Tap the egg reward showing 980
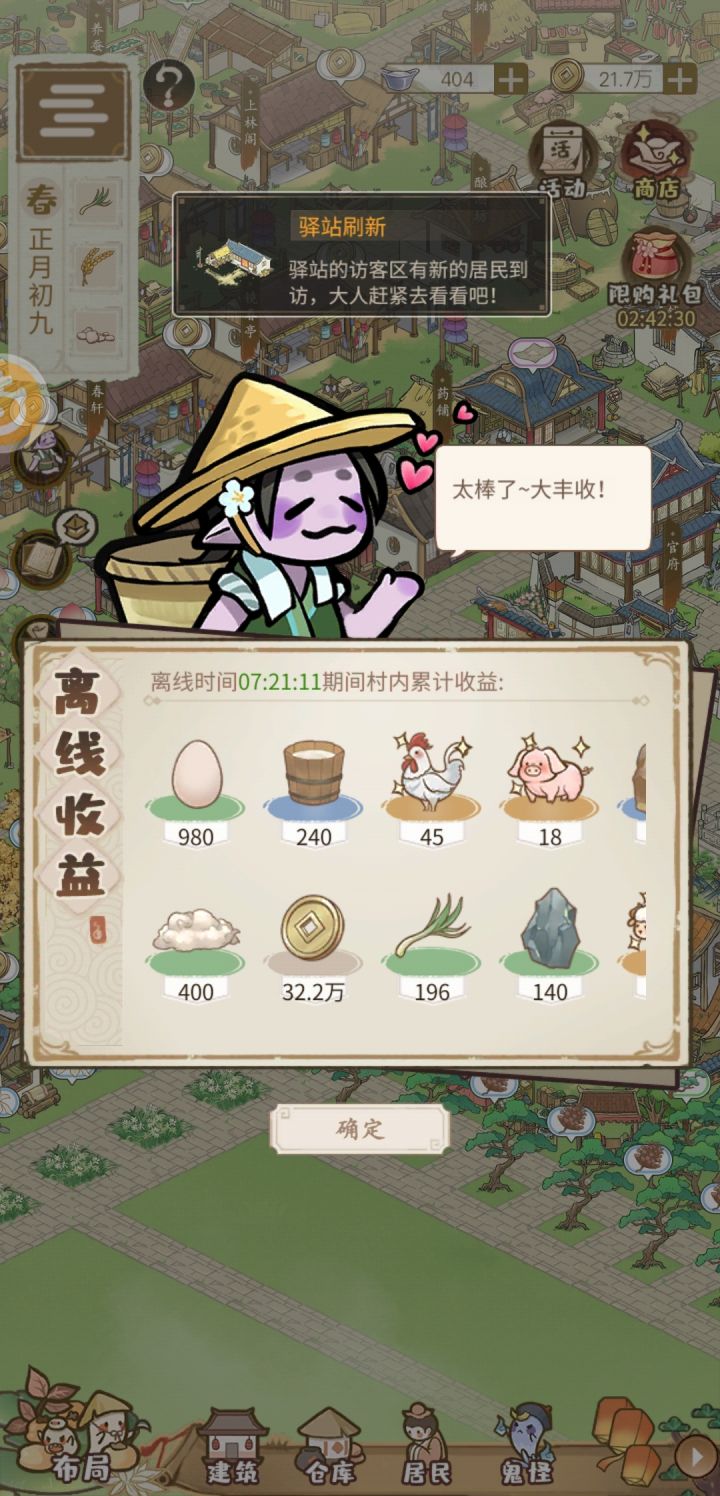The image size is (720, 1496). tap(194, 780)
